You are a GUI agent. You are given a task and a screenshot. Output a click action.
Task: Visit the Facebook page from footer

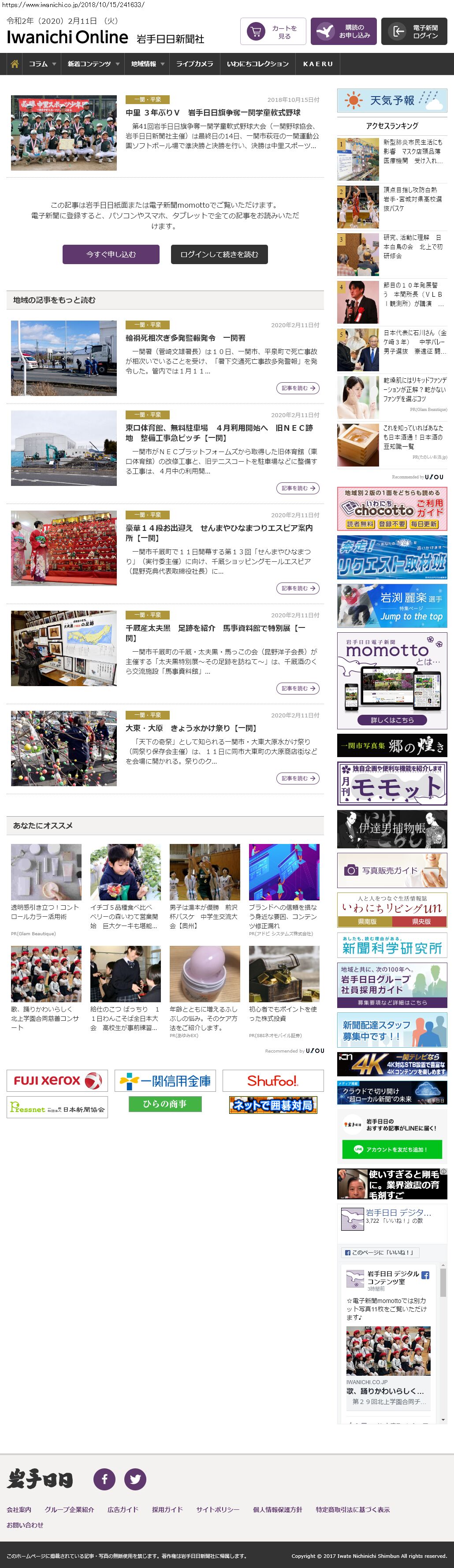(104, 1479)
